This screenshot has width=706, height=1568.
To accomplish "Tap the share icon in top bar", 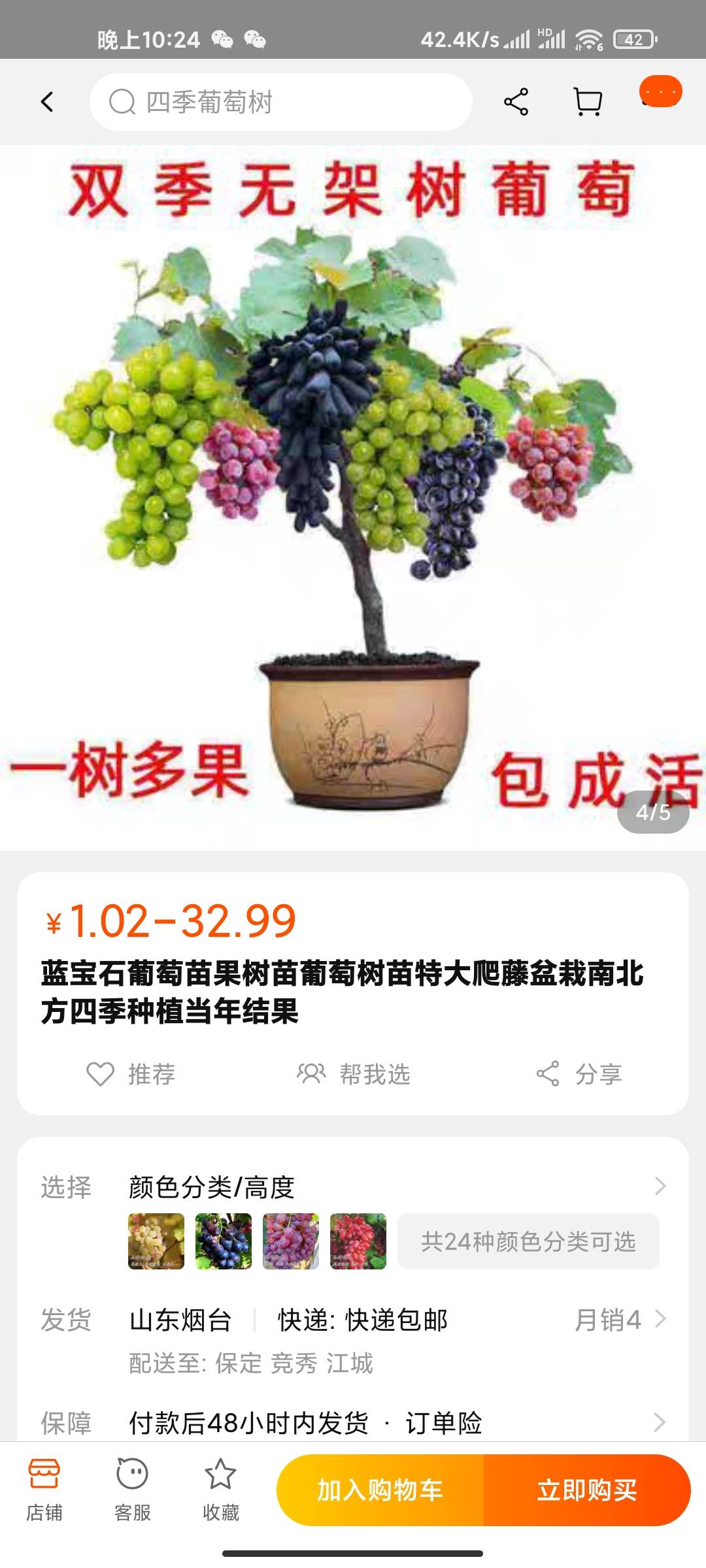I will click(516, 102).
